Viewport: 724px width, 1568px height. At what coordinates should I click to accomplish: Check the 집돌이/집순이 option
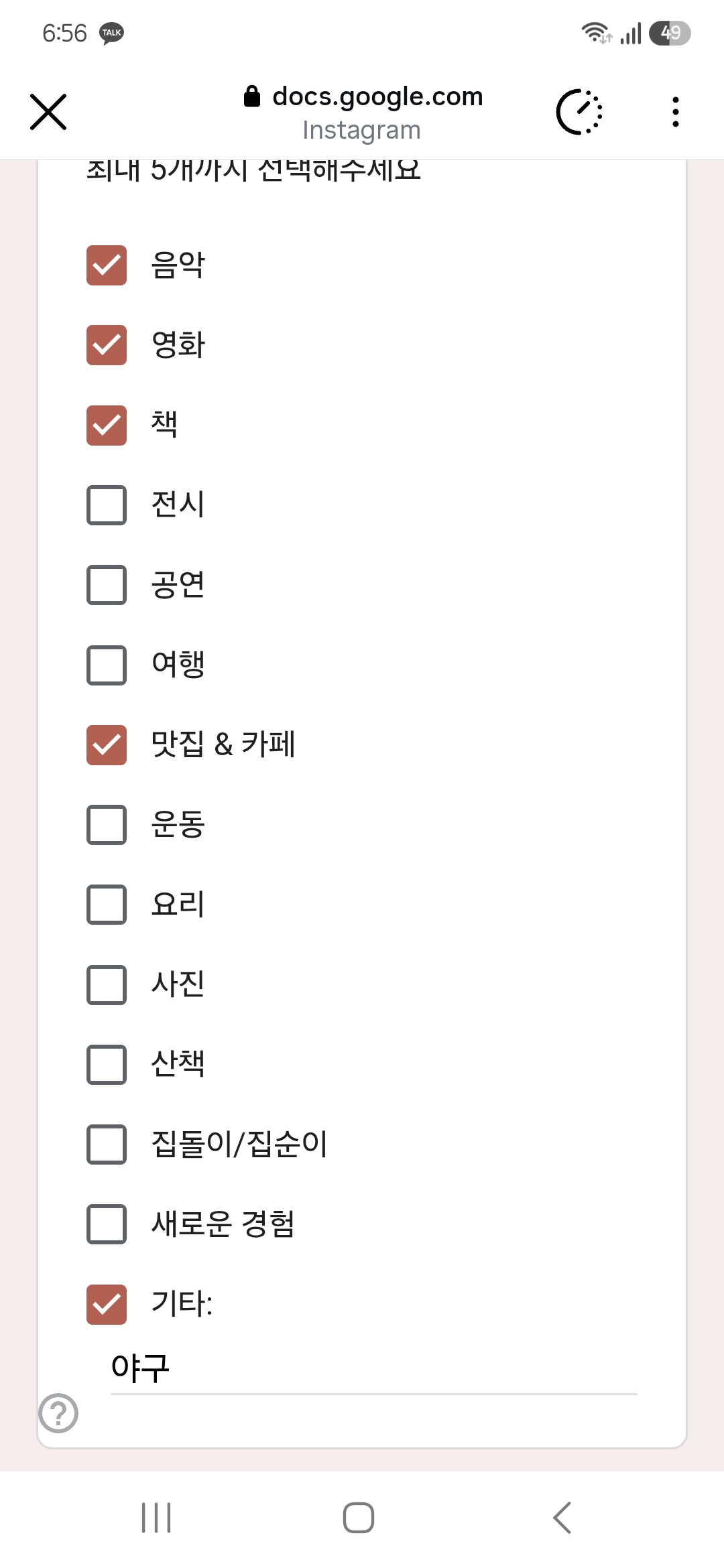(107, 1145)
